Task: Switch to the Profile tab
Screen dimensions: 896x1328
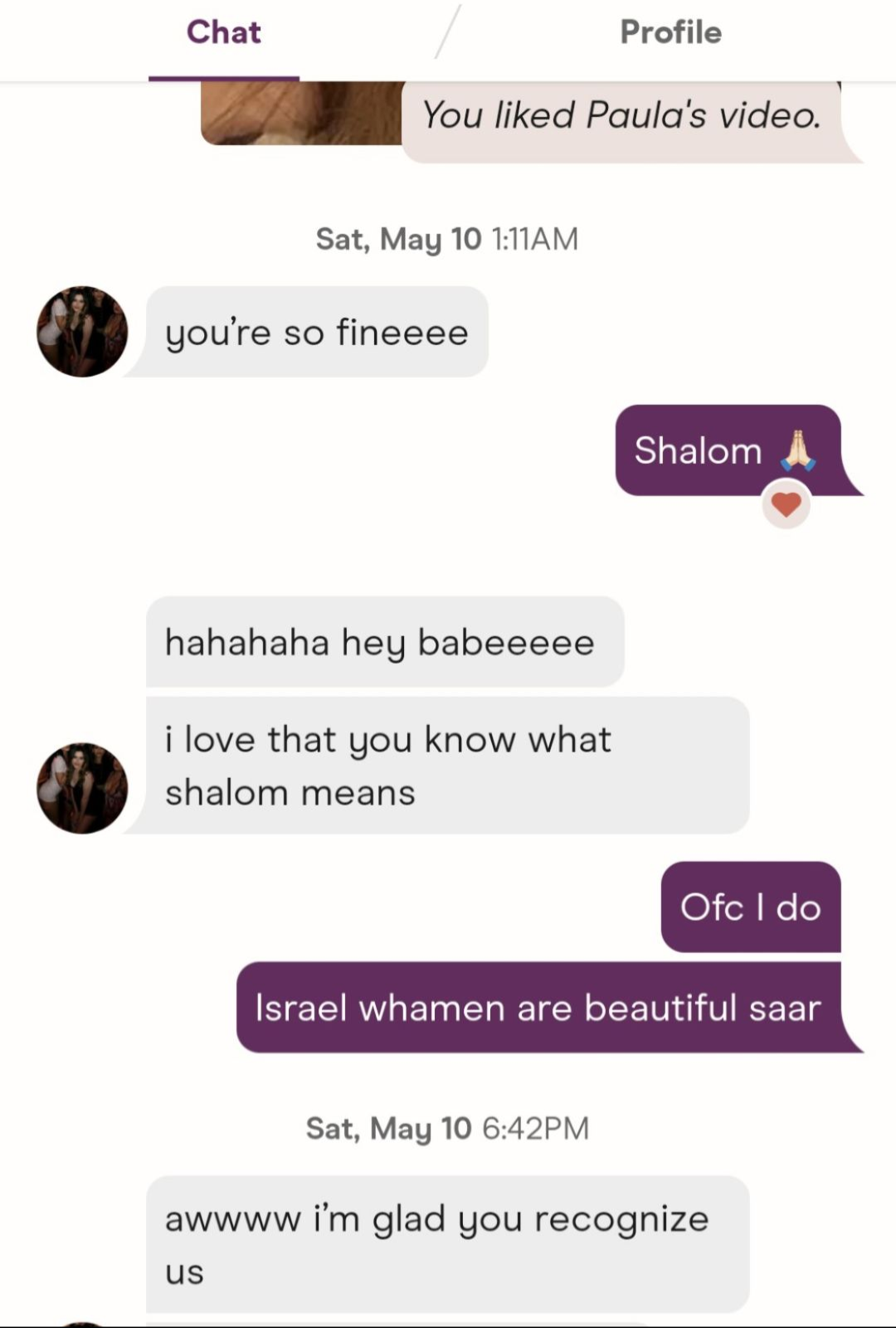Action: click(x=670, y=33)
